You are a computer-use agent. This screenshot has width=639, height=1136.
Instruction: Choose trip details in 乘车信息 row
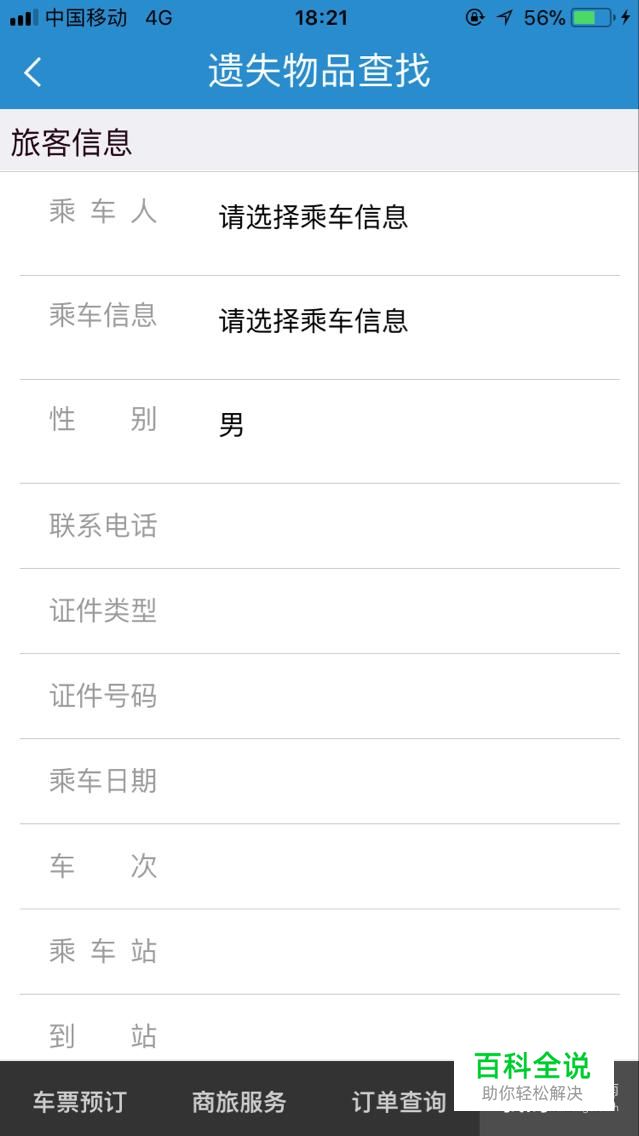tap(320, 327)
